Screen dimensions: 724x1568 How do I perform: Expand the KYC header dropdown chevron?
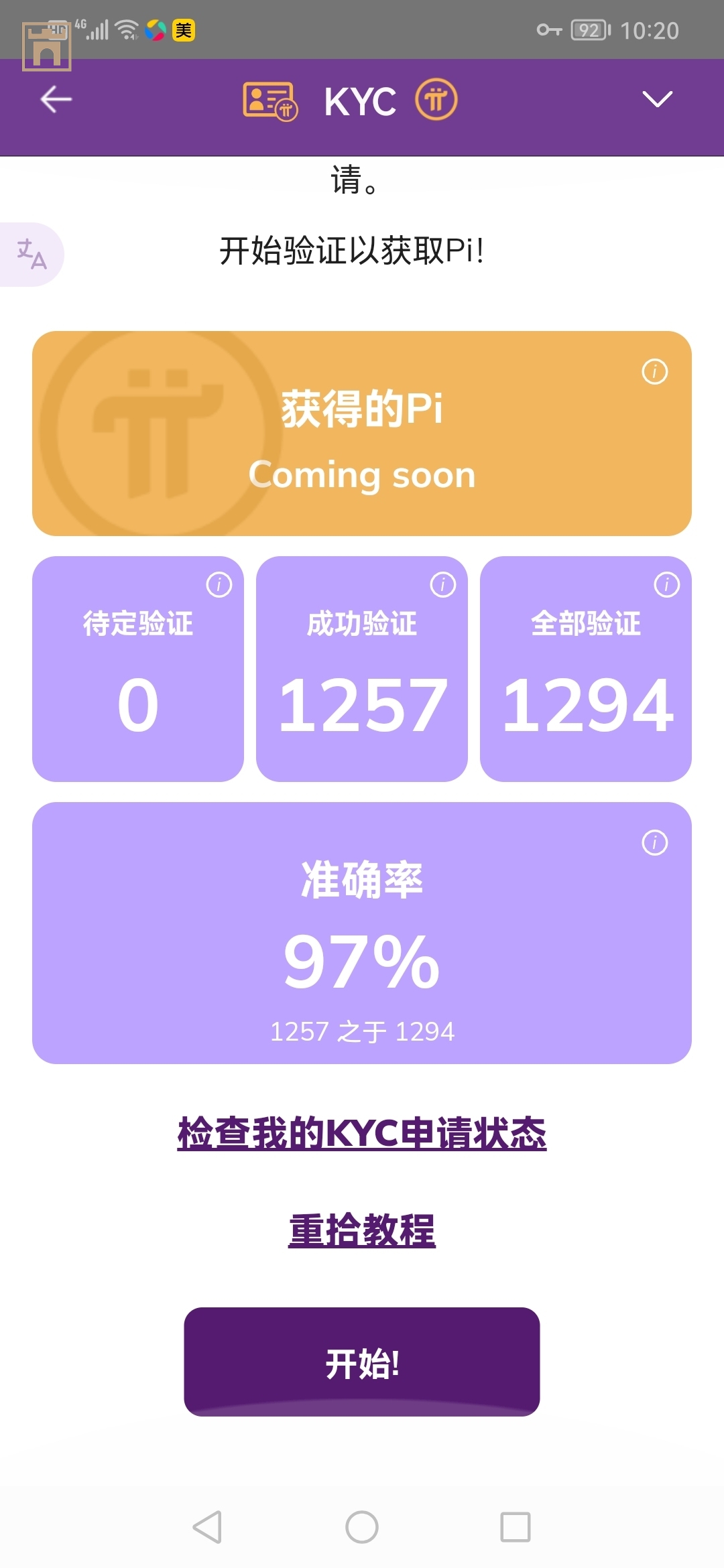pos(657,99)
